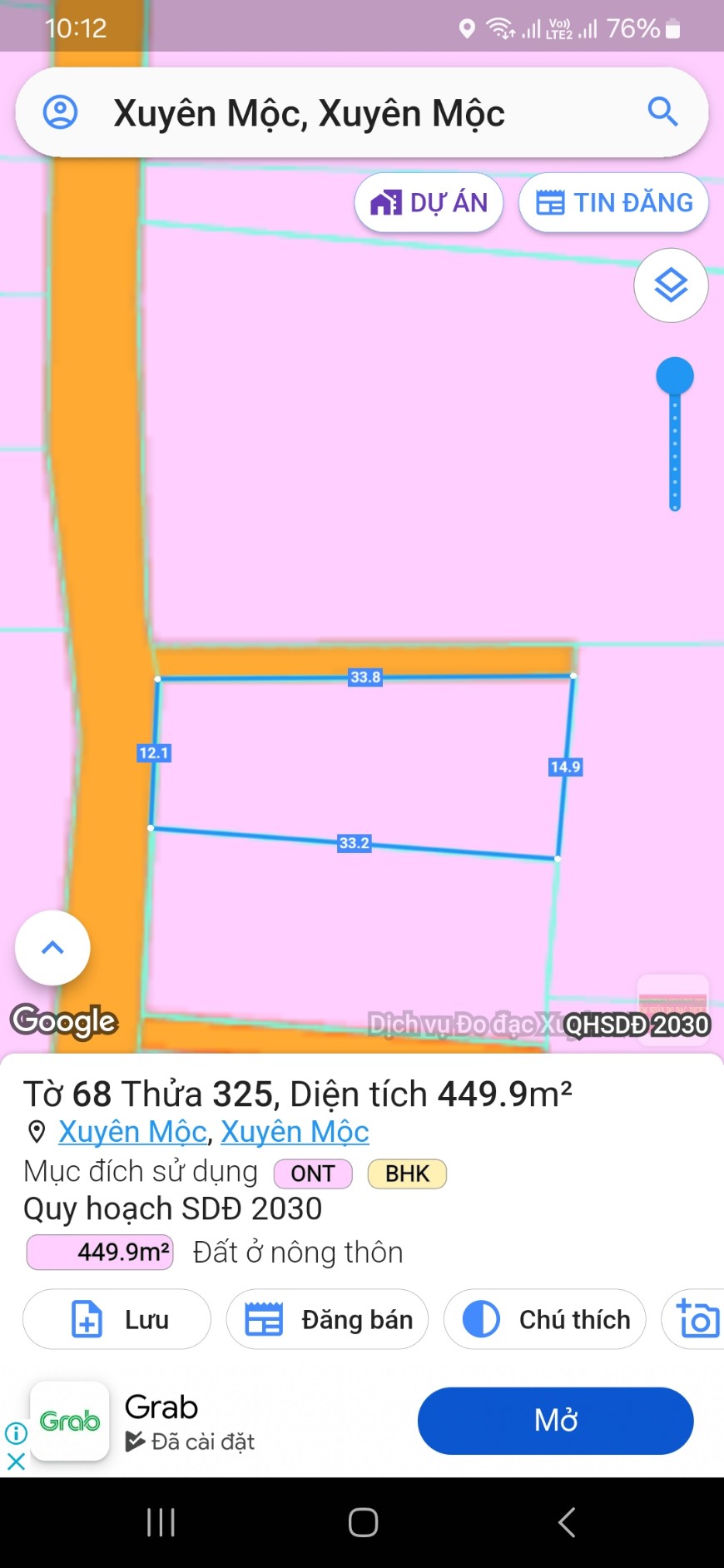
Task: Open the Xuyên Mộc location link
Action: (131, 1132)
